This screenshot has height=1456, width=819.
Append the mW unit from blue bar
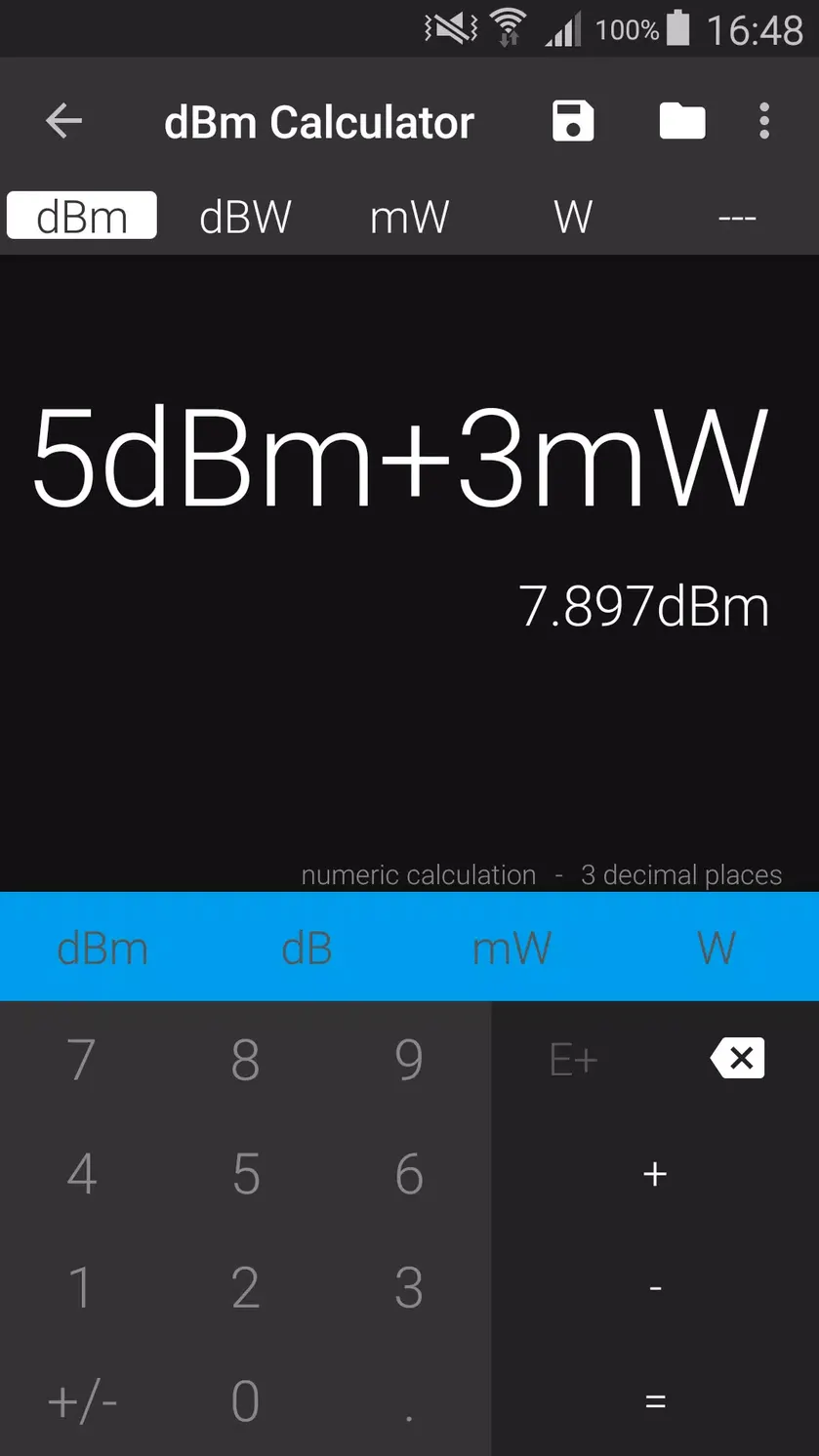pos(512,948)
